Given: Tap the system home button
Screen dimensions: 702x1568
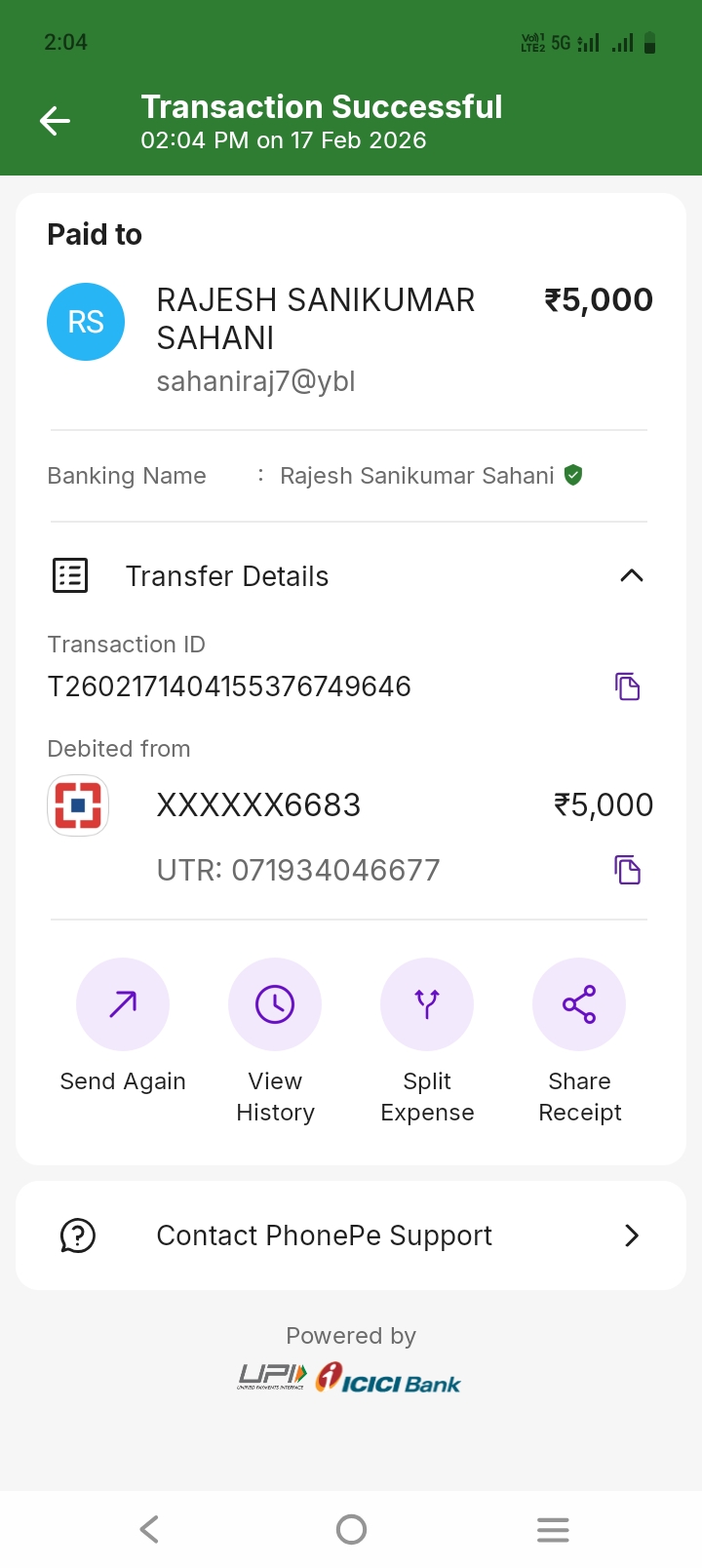Looking at the screenshot, I should (351, 1529).
